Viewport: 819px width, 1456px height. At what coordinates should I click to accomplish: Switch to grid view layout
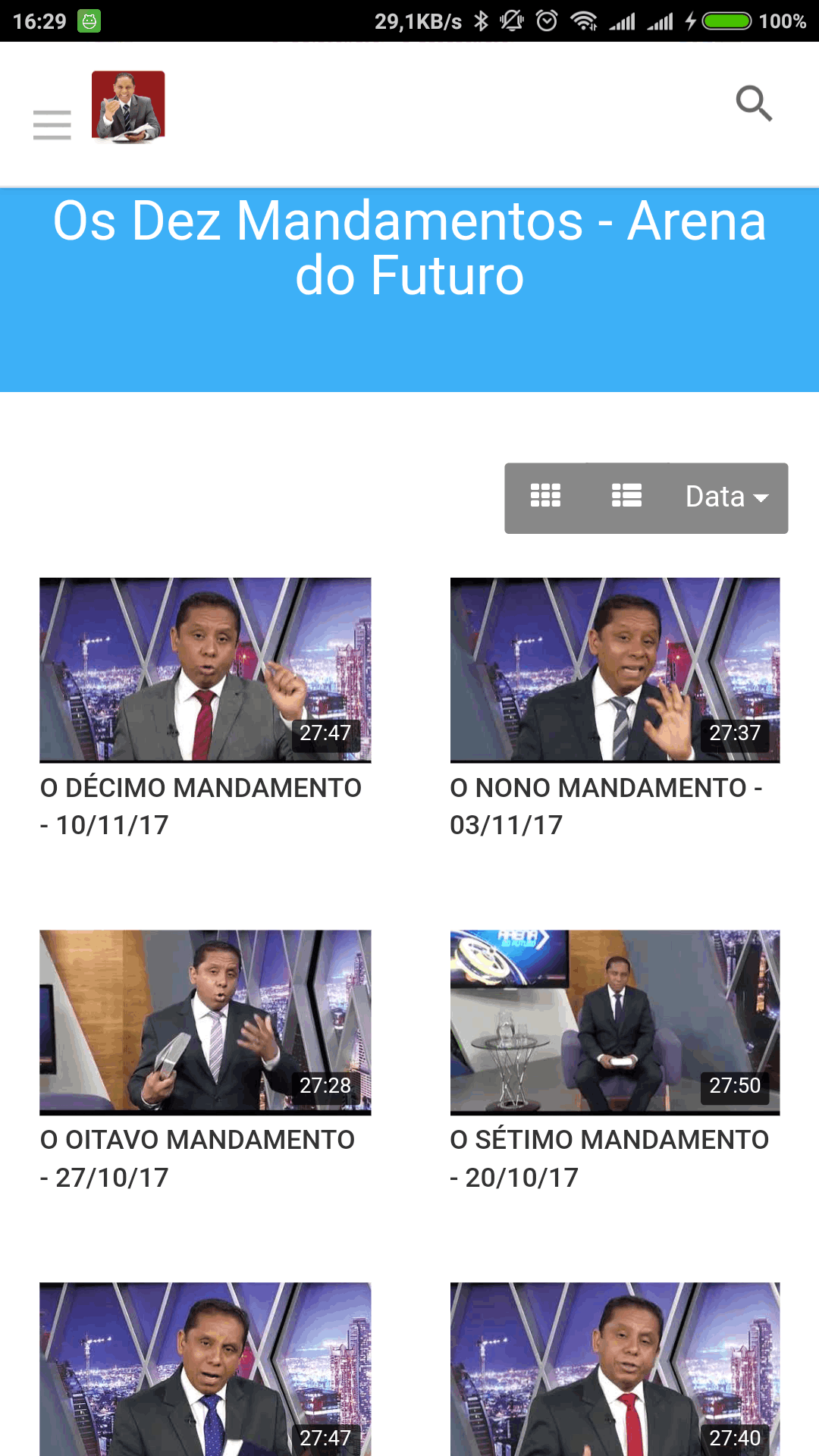point(545,497)
